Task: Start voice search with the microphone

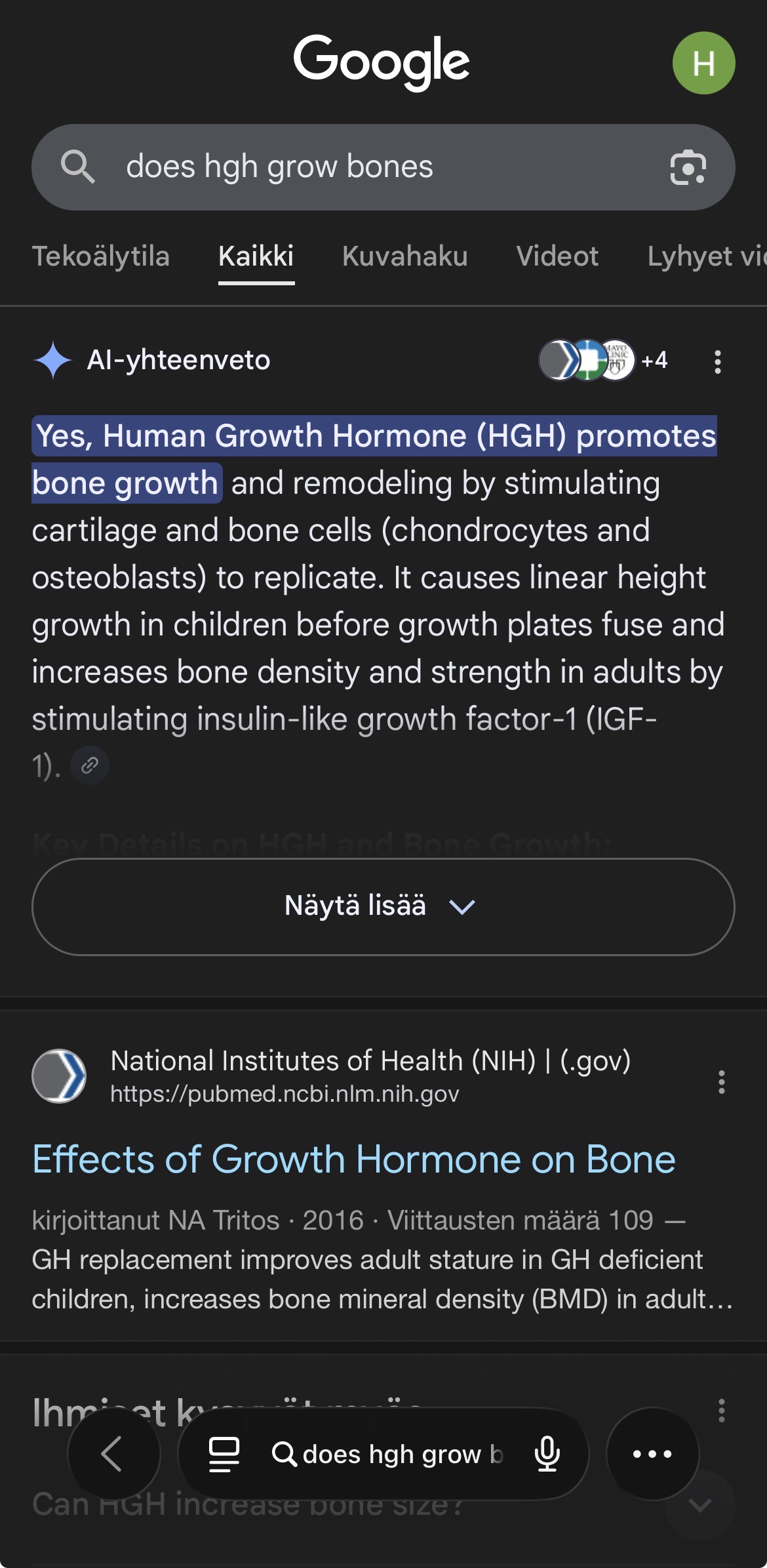Action: coord(547,1454)
